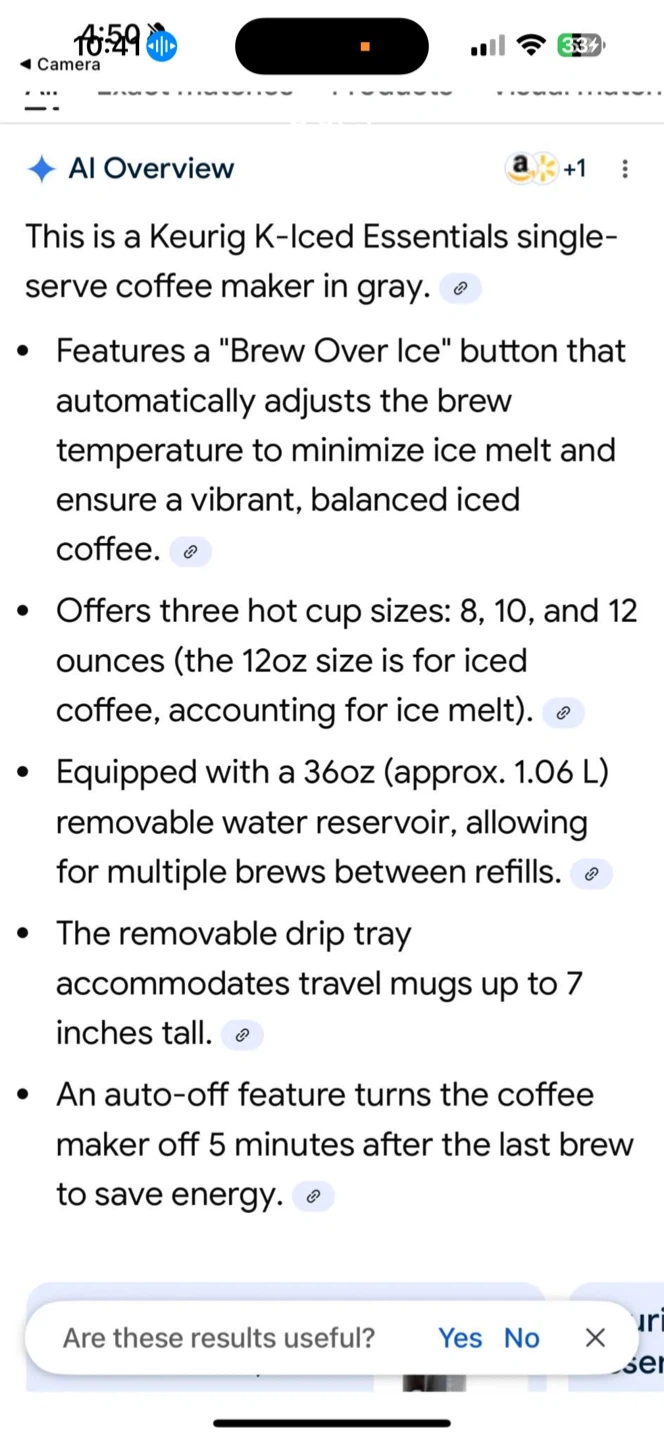664x1440 pixels.
Task: Open the source icons showing +1
Action: click(546, 168)
